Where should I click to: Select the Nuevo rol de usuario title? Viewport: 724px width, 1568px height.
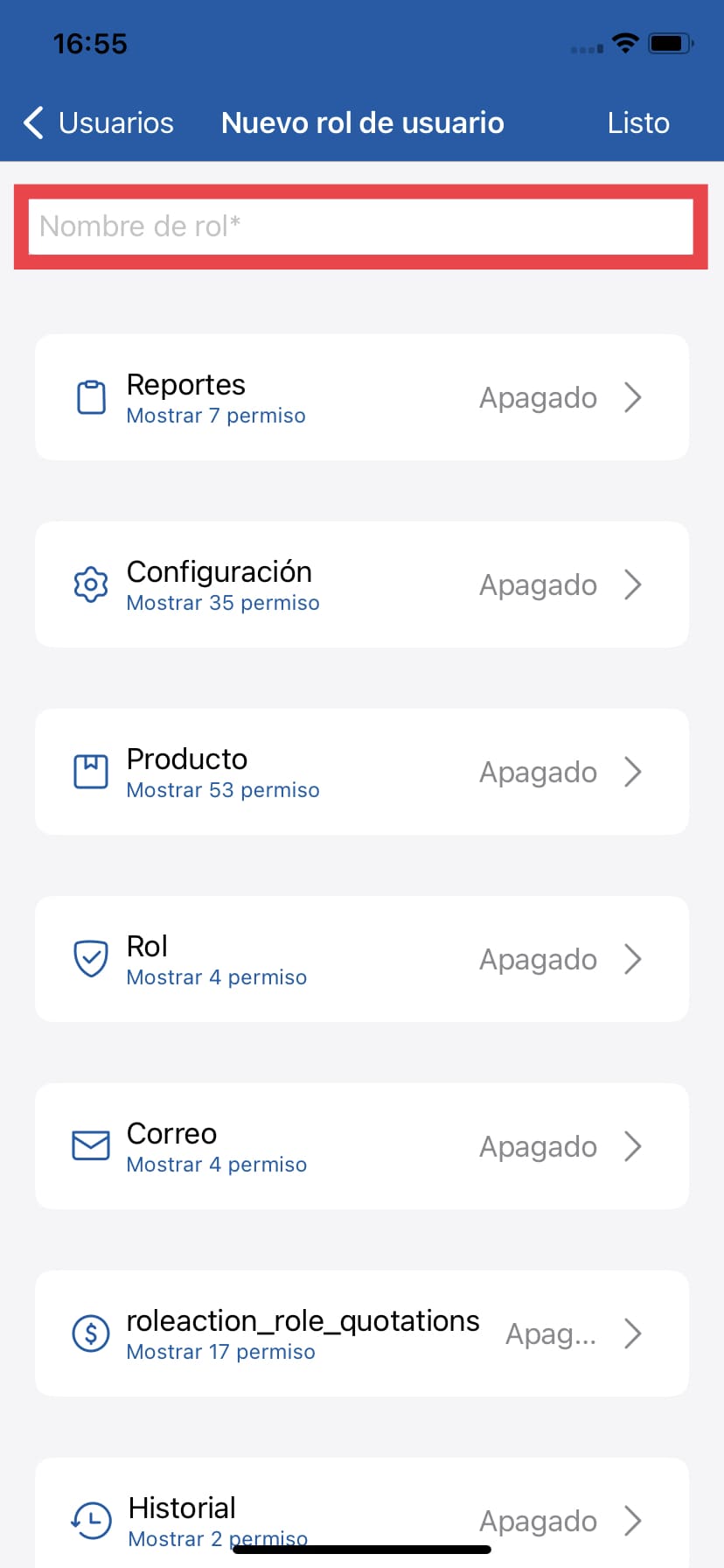click(362, 122)
